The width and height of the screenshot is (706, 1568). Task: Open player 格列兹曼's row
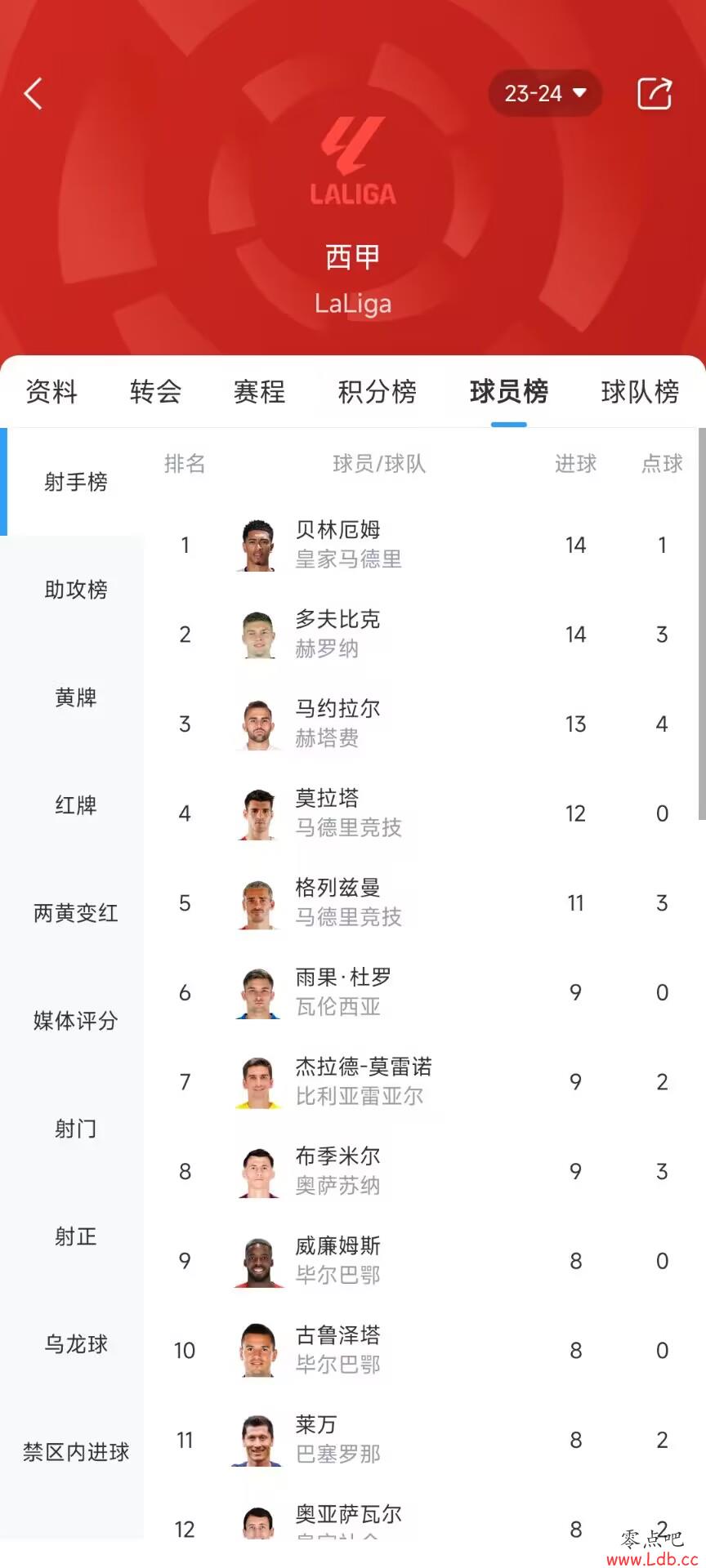pos(339,902)
